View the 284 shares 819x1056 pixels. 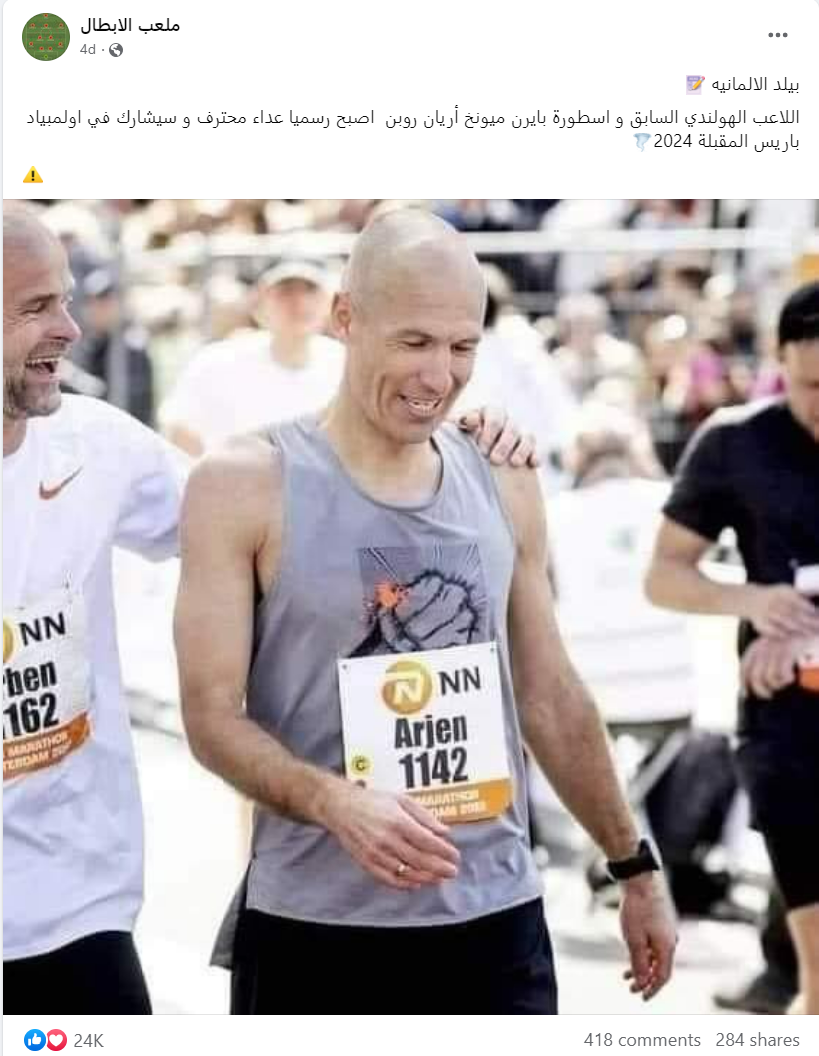[757, 1040]
